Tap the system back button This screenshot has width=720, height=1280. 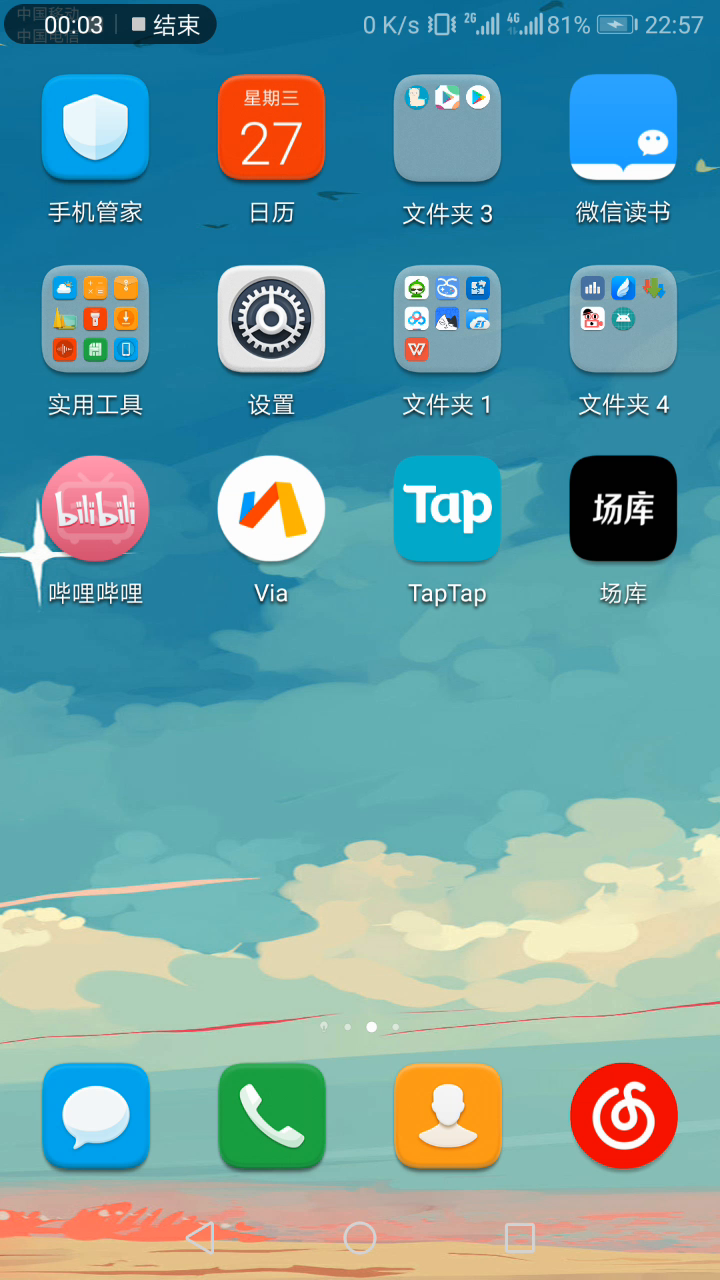click(200, 1238)
